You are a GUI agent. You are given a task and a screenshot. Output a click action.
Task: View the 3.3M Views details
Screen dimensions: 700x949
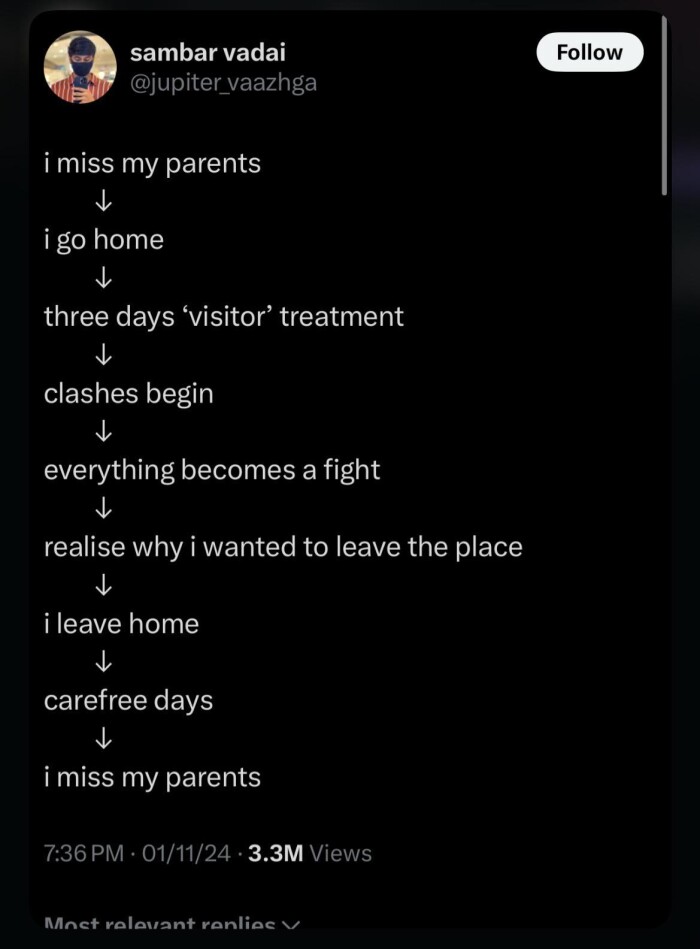309,853
